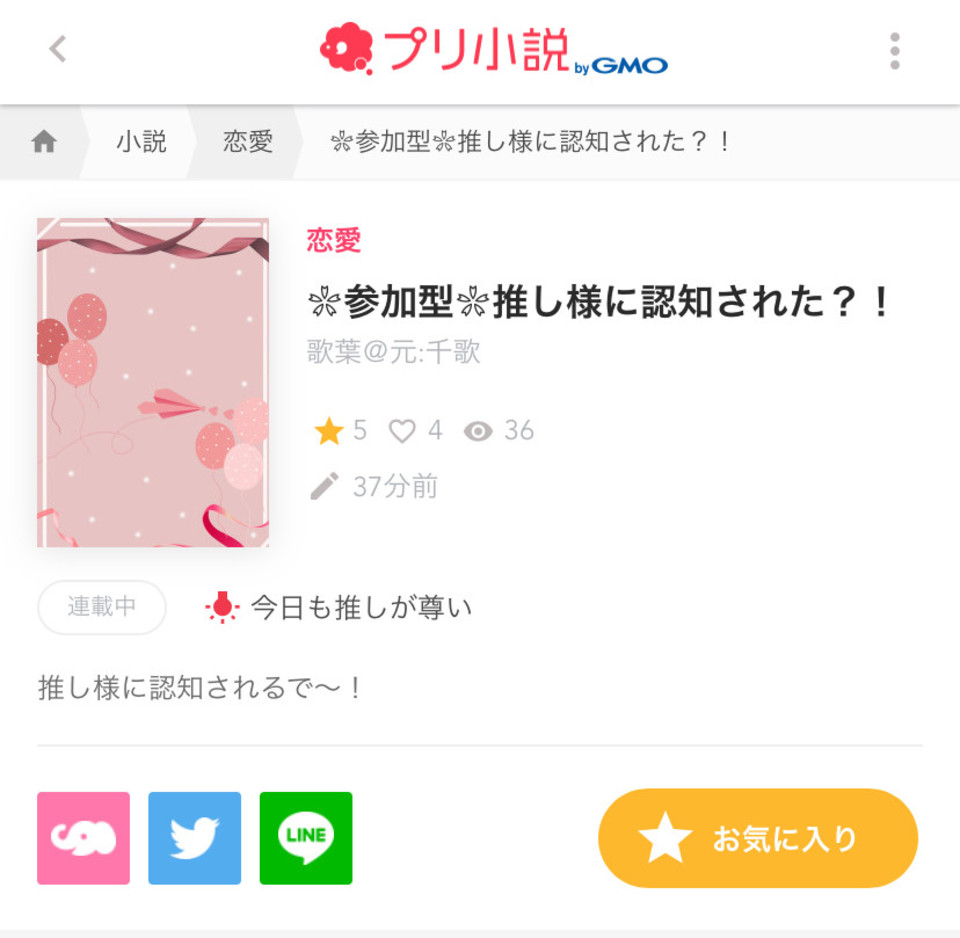This screenshot has width=960, height=938.
Task: View author 歌葉@元:千歌's profile
Action: click(x=394, y=352)
